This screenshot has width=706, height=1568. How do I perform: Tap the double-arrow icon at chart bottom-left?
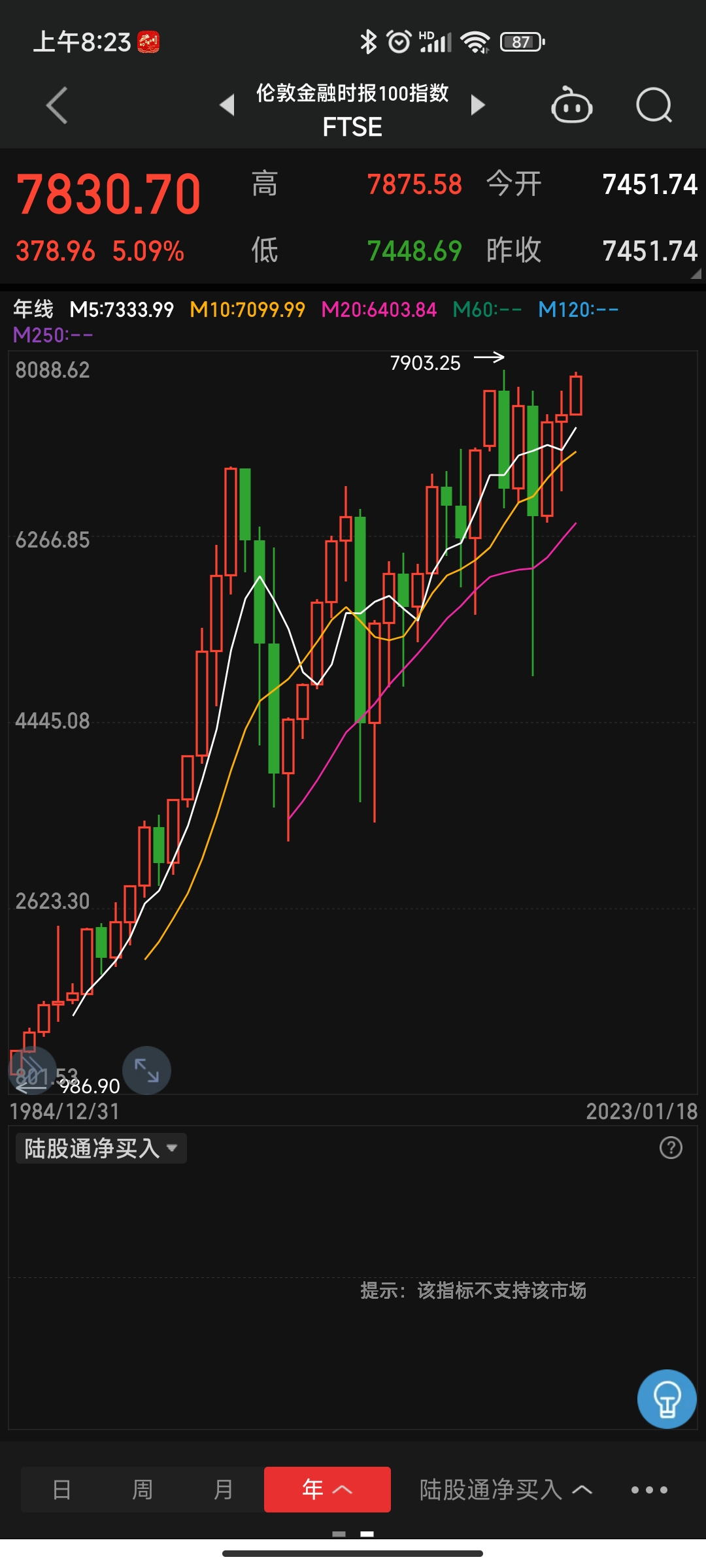[31, 1071]
